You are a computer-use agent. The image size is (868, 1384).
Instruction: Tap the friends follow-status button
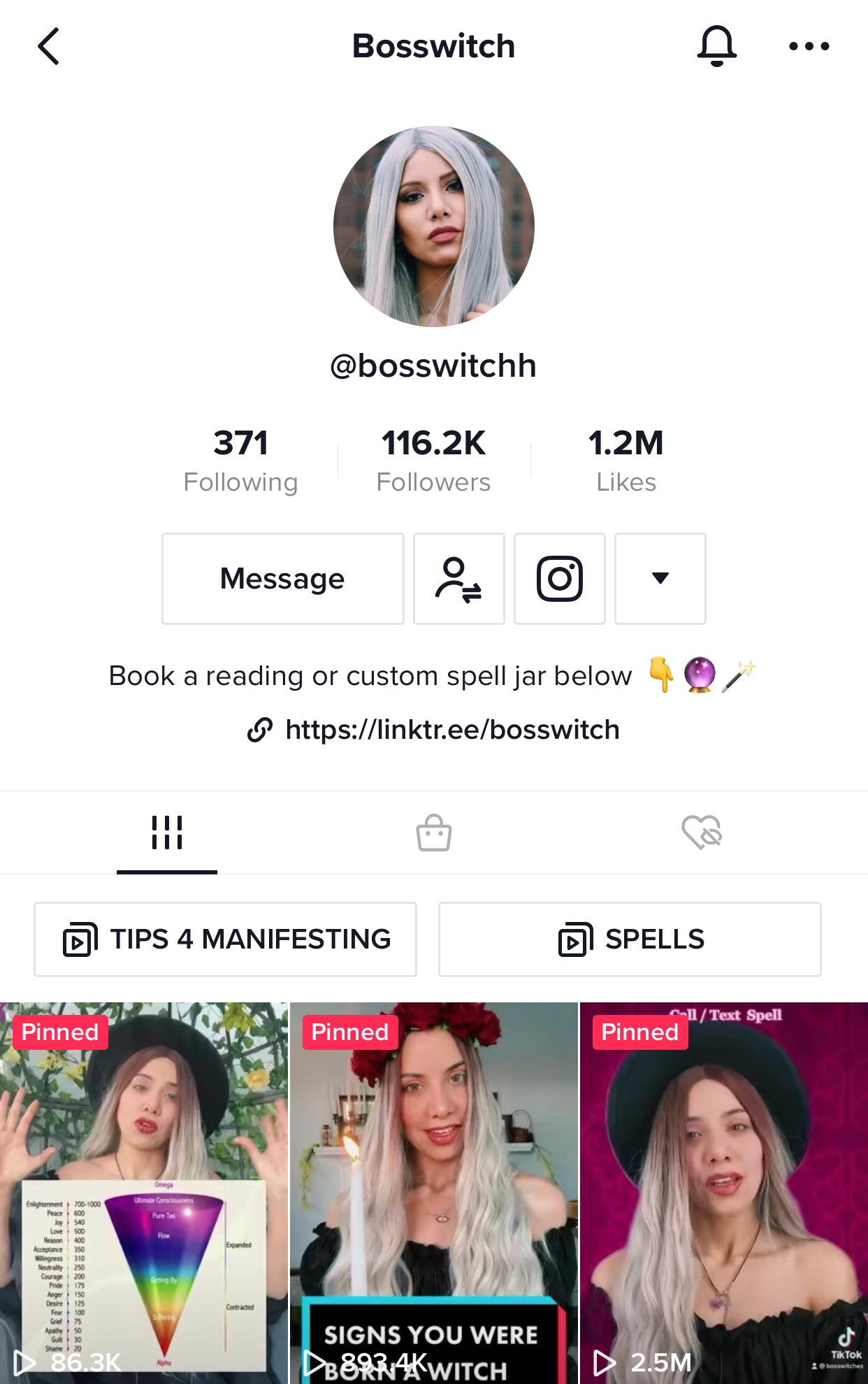458,579
